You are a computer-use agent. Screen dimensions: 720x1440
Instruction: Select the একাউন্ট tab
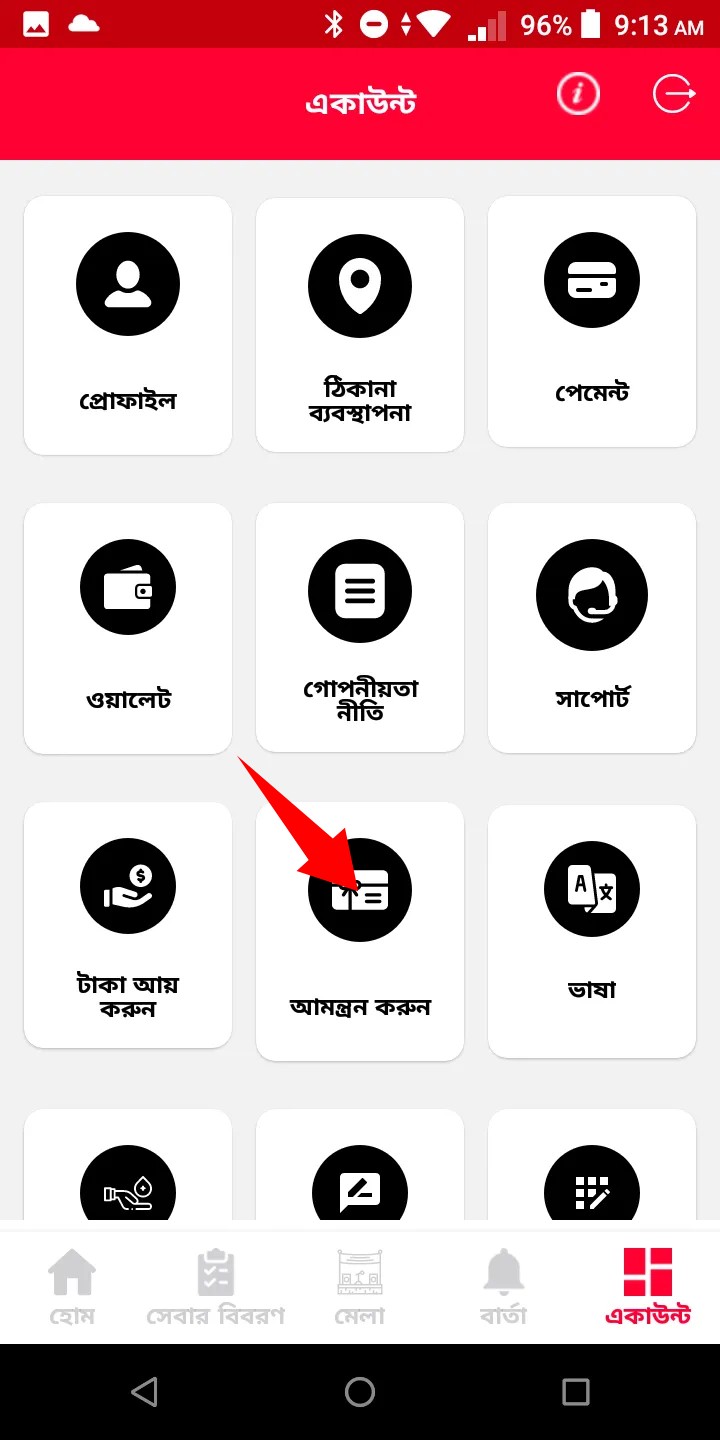pos(648,1285)
